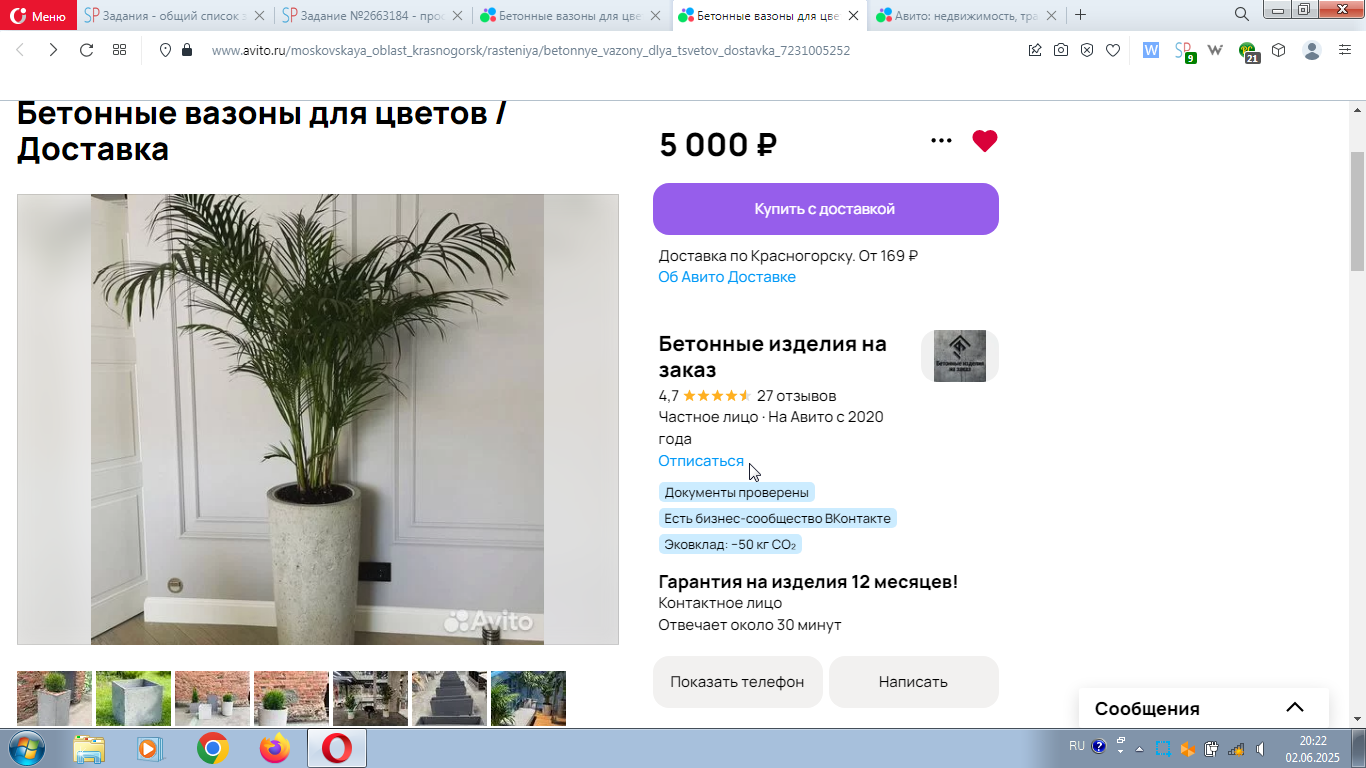Open the Opera Меню button
This screenshot has width=1366, height=768.
pyautogui.click(x=38, y=15)
